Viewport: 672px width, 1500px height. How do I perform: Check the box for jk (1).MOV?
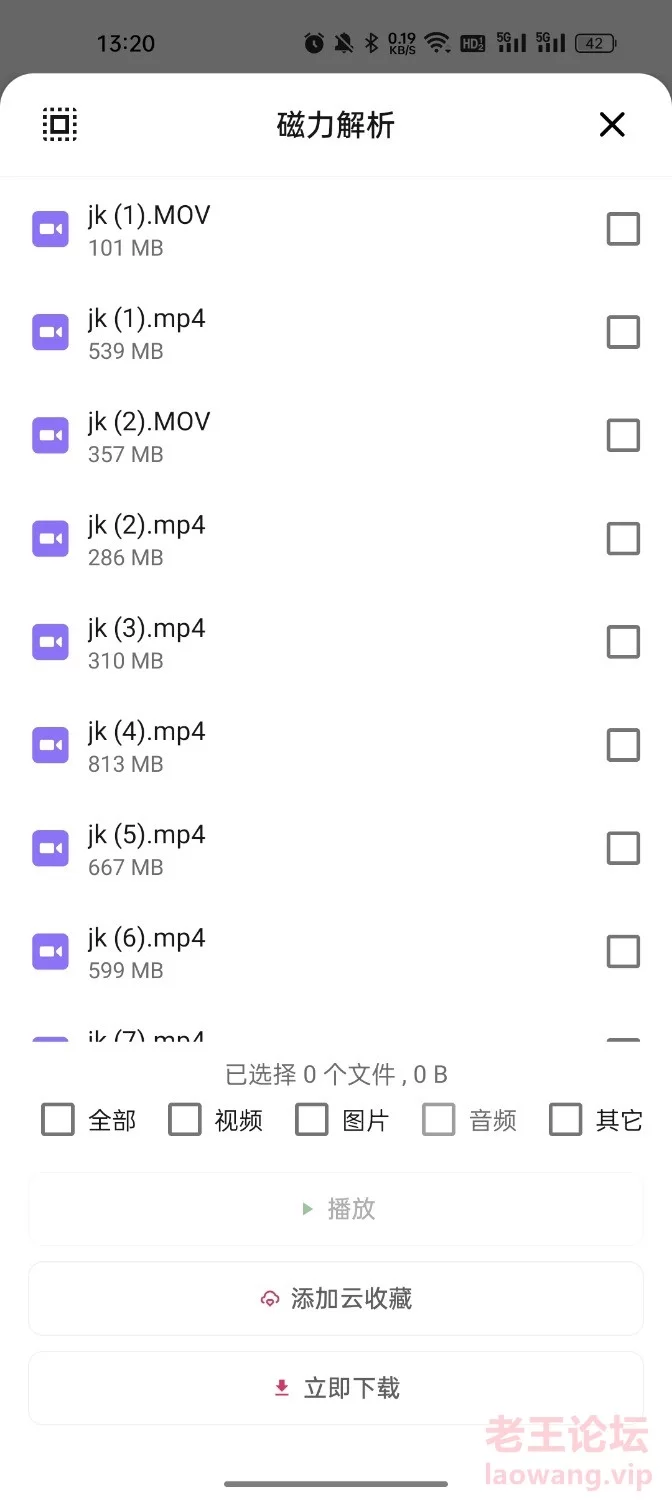[623, 229]
